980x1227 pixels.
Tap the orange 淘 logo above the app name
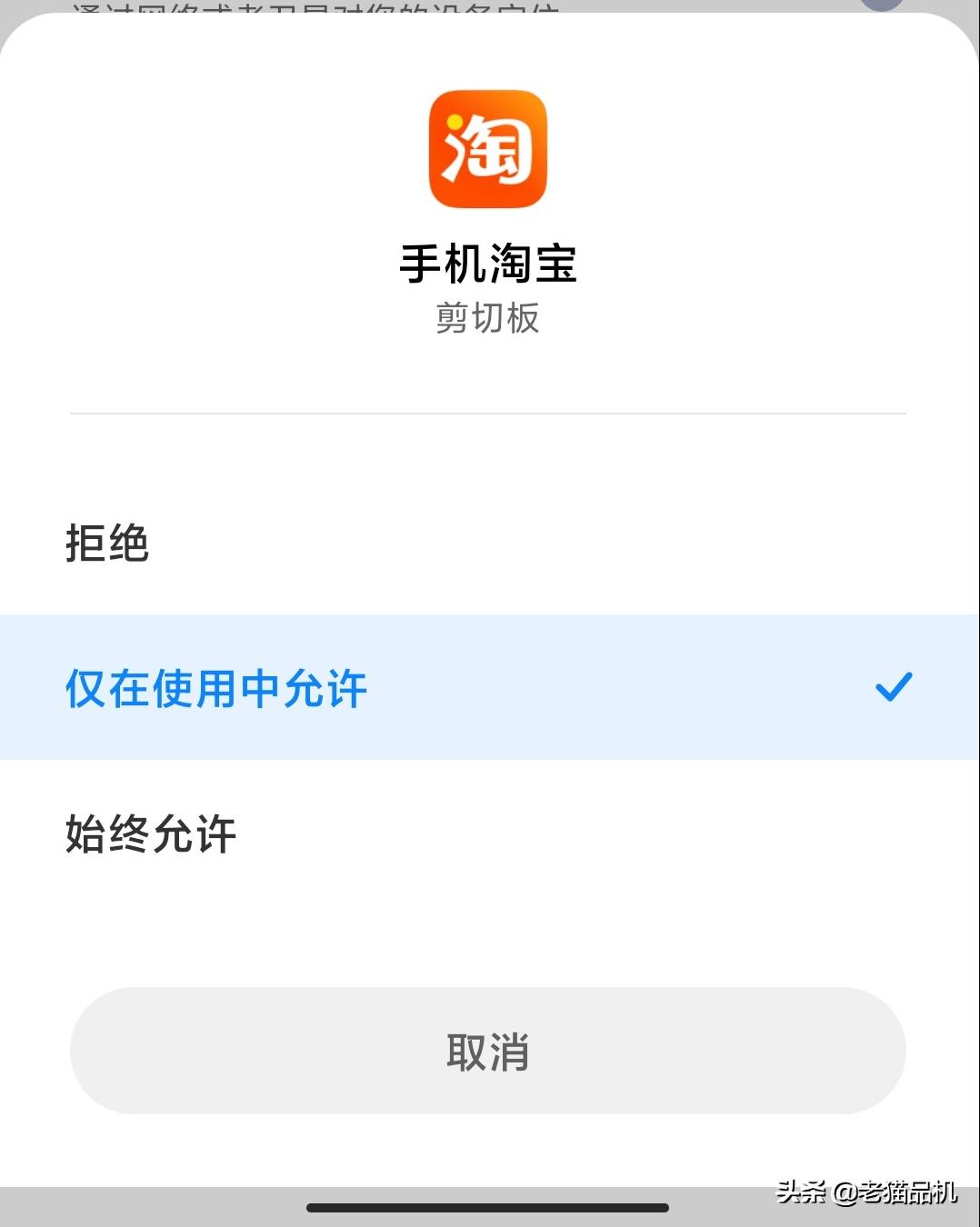coord(489,151)
